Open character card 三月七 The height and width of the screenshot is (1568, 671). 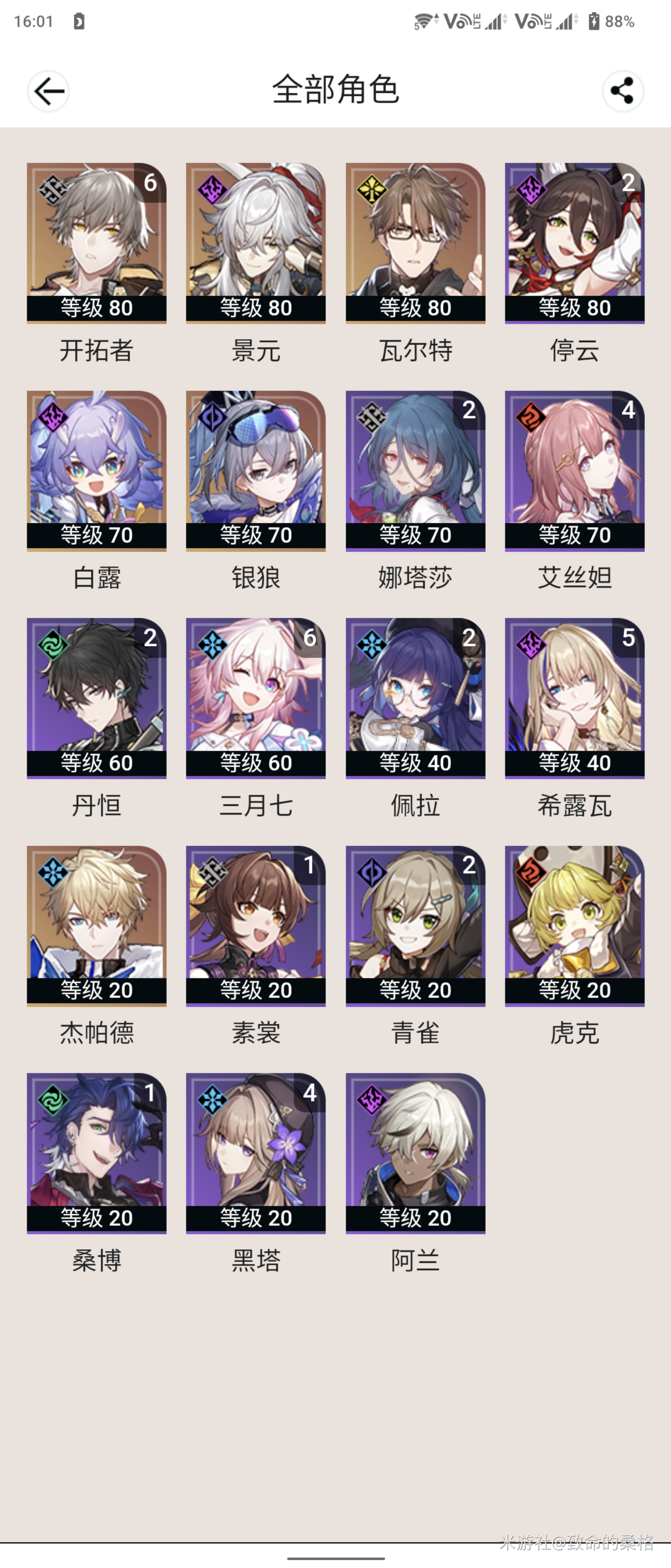[256, 697]
